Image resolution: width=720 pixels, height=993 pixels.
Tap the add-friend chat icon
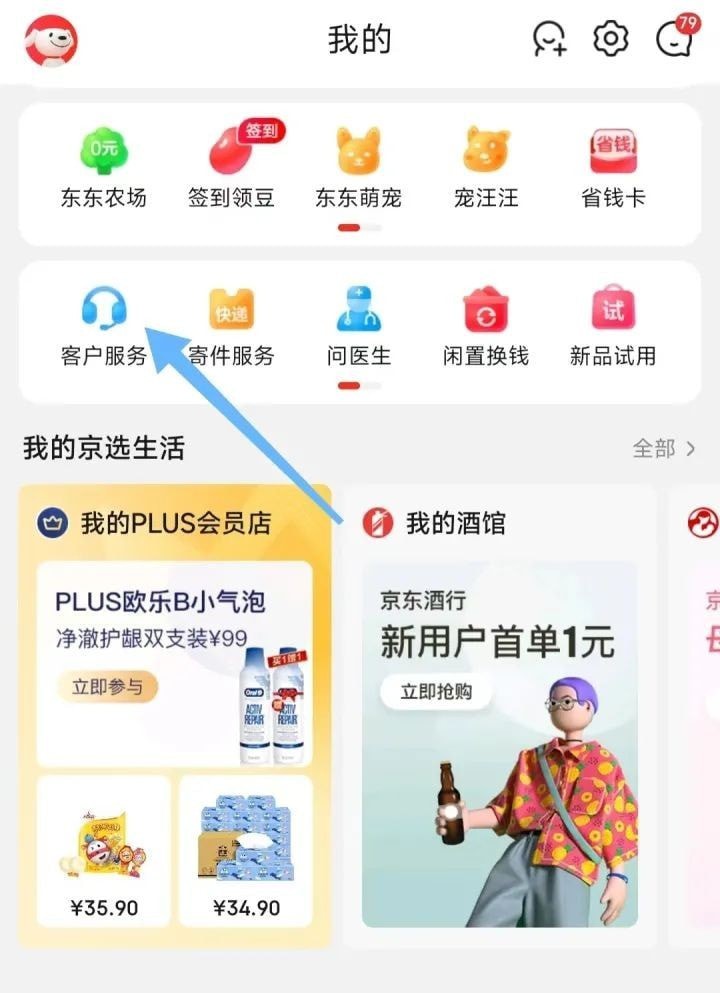coord(550,39)
